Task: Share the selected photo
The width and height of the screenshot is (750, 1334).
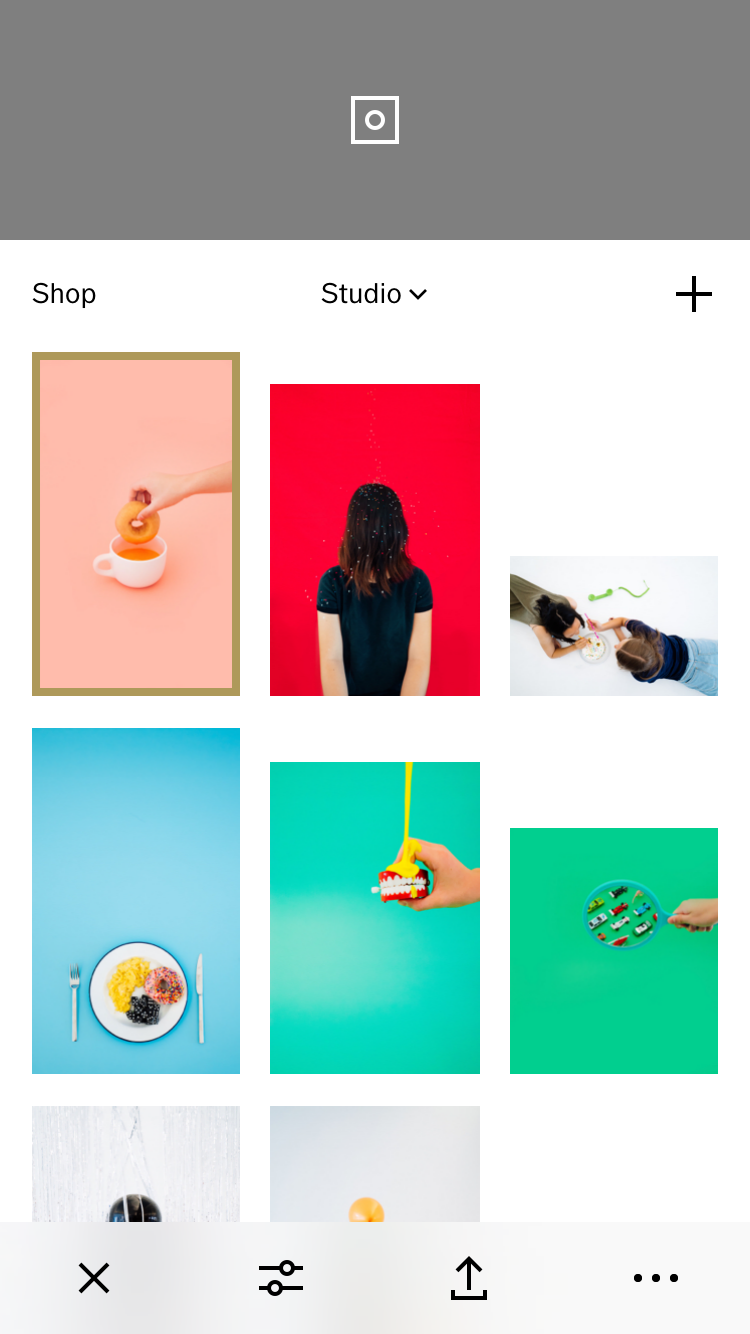Action: (468, 1278)
